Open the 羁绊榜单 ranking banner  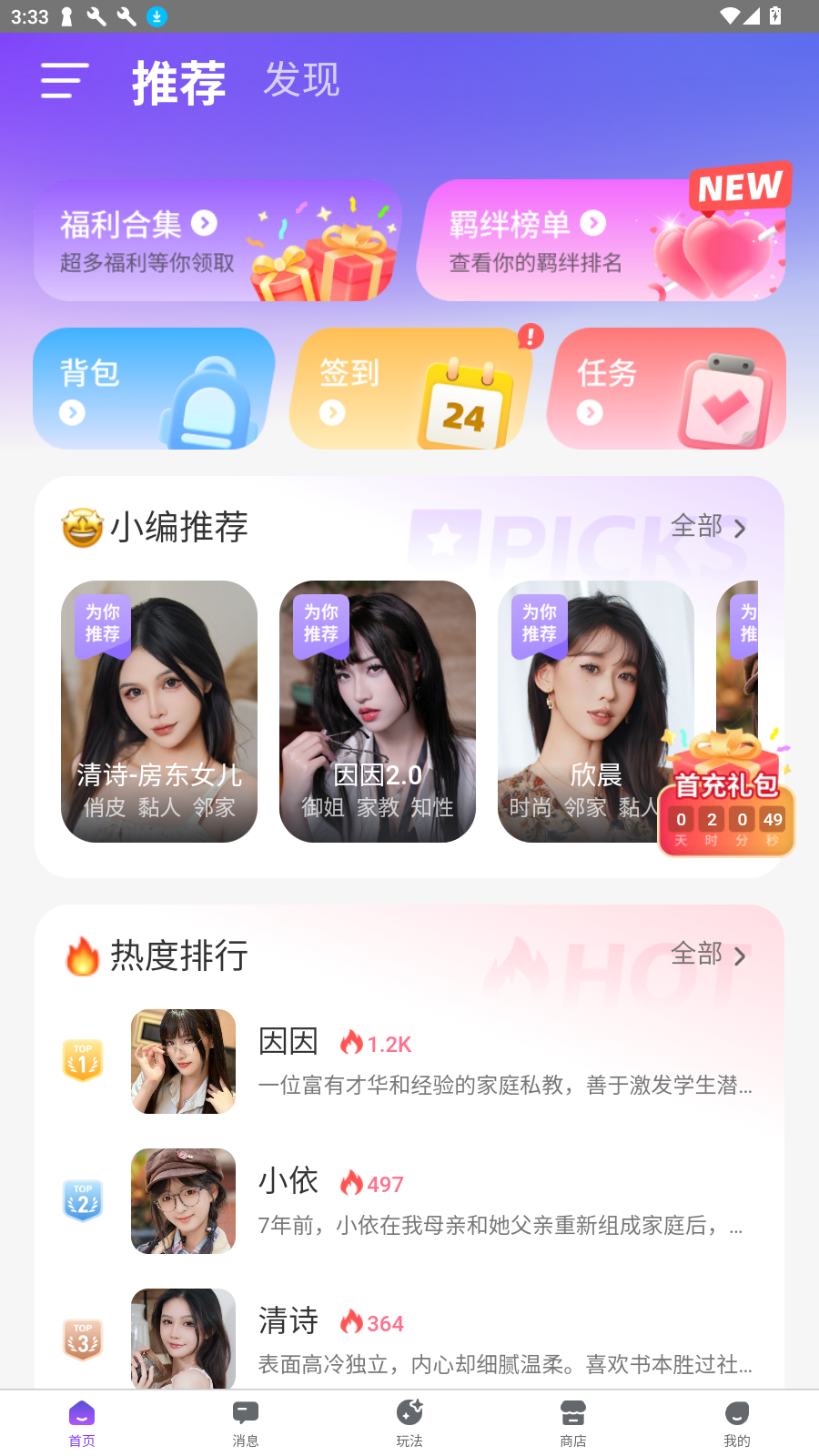coord(601,240)
